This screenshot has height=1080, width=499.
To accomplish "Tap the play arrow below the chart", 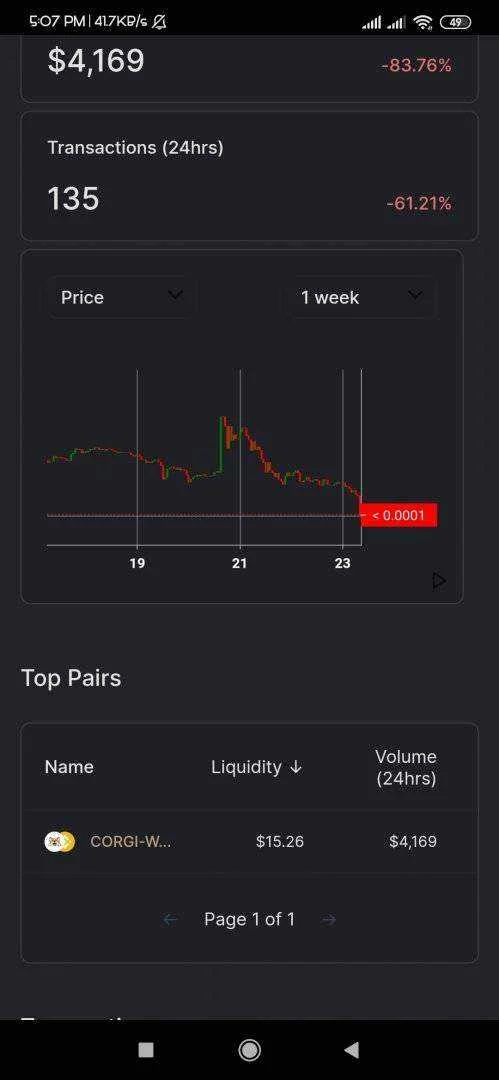I will pos(439,581).
